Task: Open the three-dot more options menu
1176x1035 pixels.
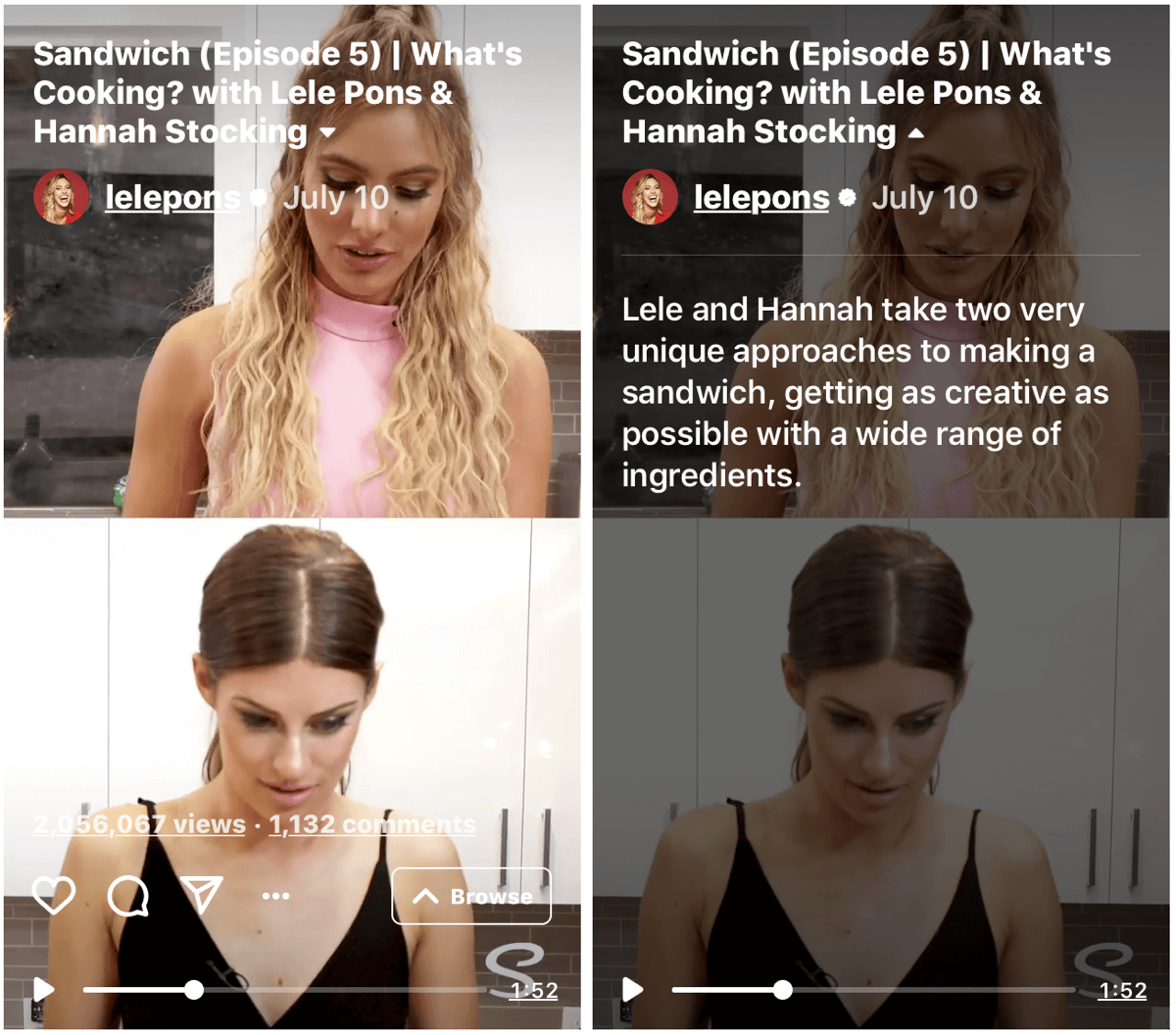Action: (x=275, y=896)
